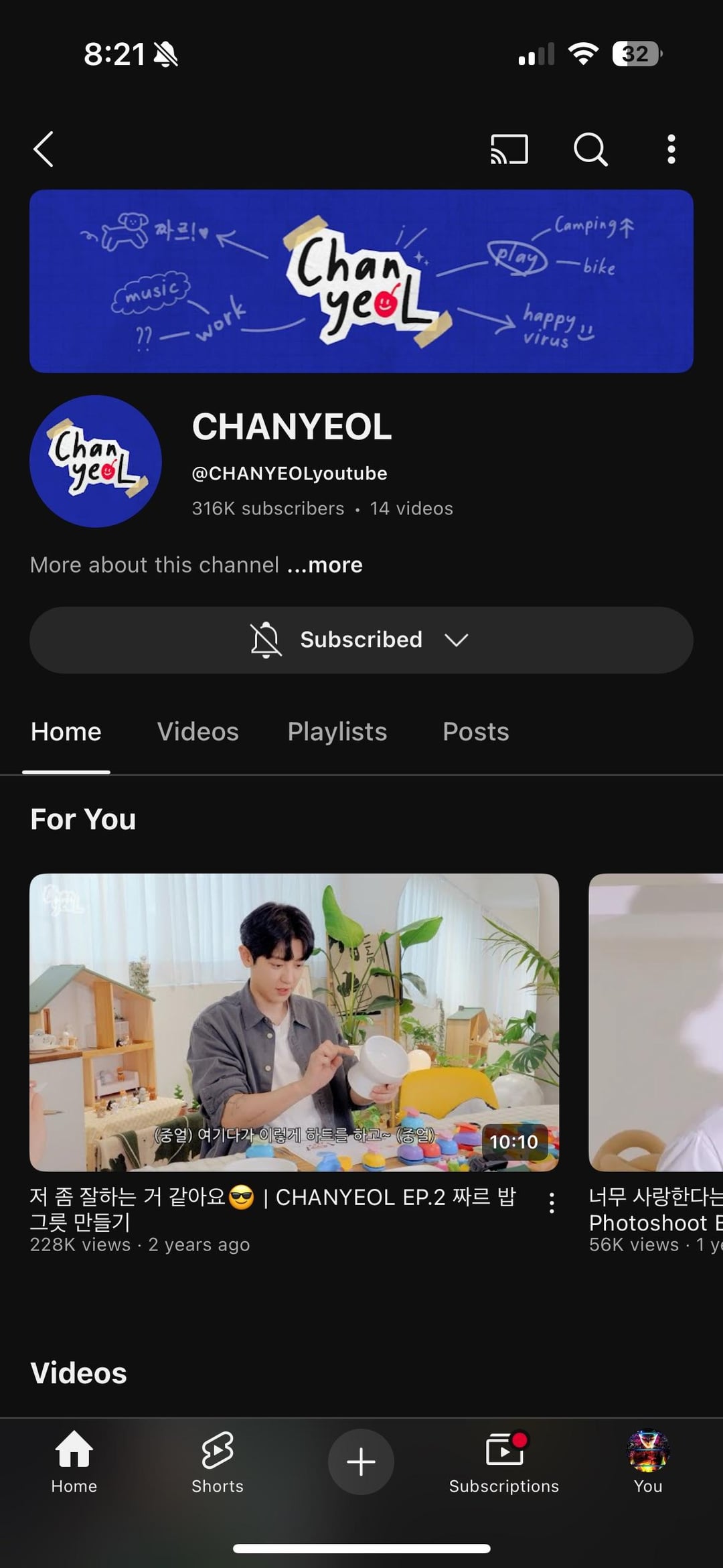Image resolution: width=723 pixels, height=1568 pixels.
Task: Open the partially visible Photoshoot video
Action: [655, 1022]
